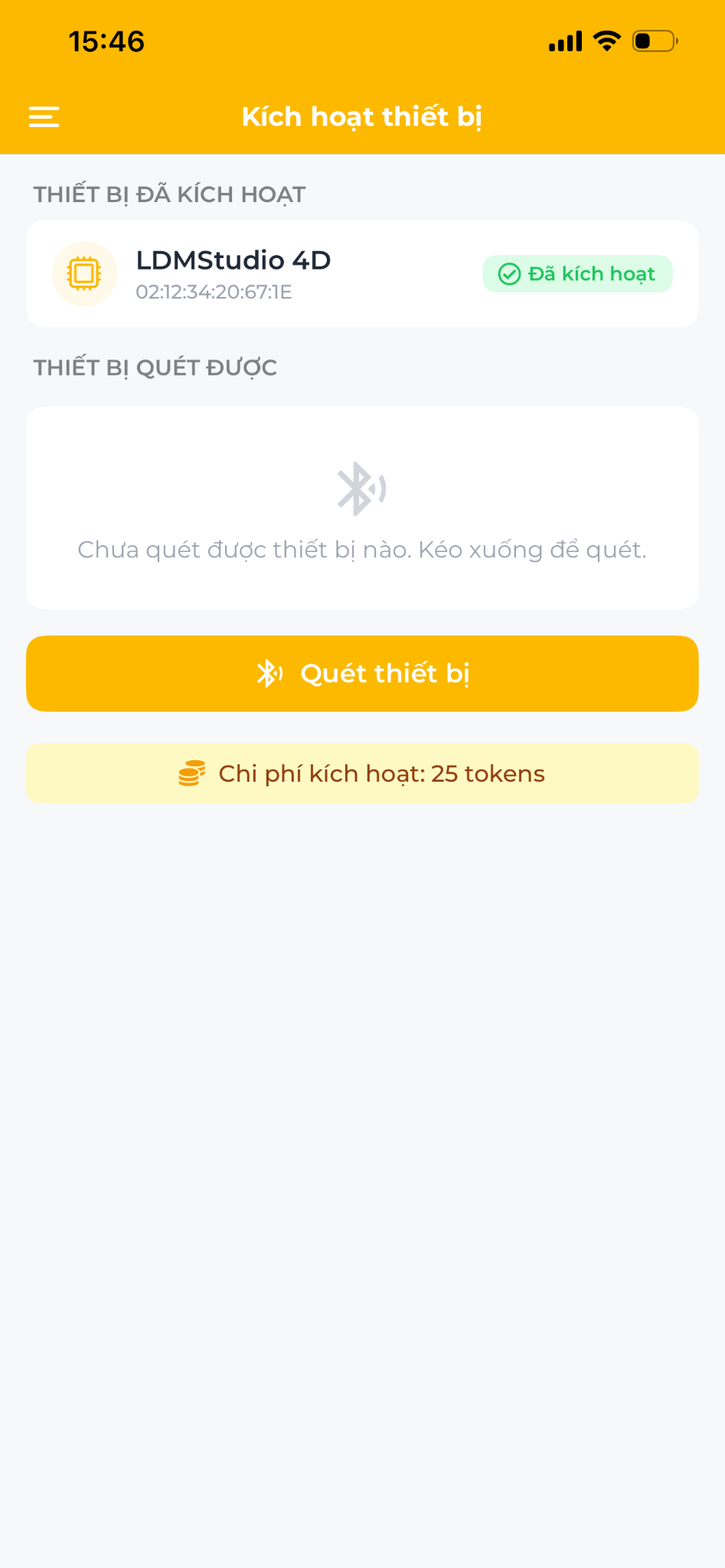Open the hamburger navigation menu
The height and width of the screenshot is (1568, 725).
(44, 116)
